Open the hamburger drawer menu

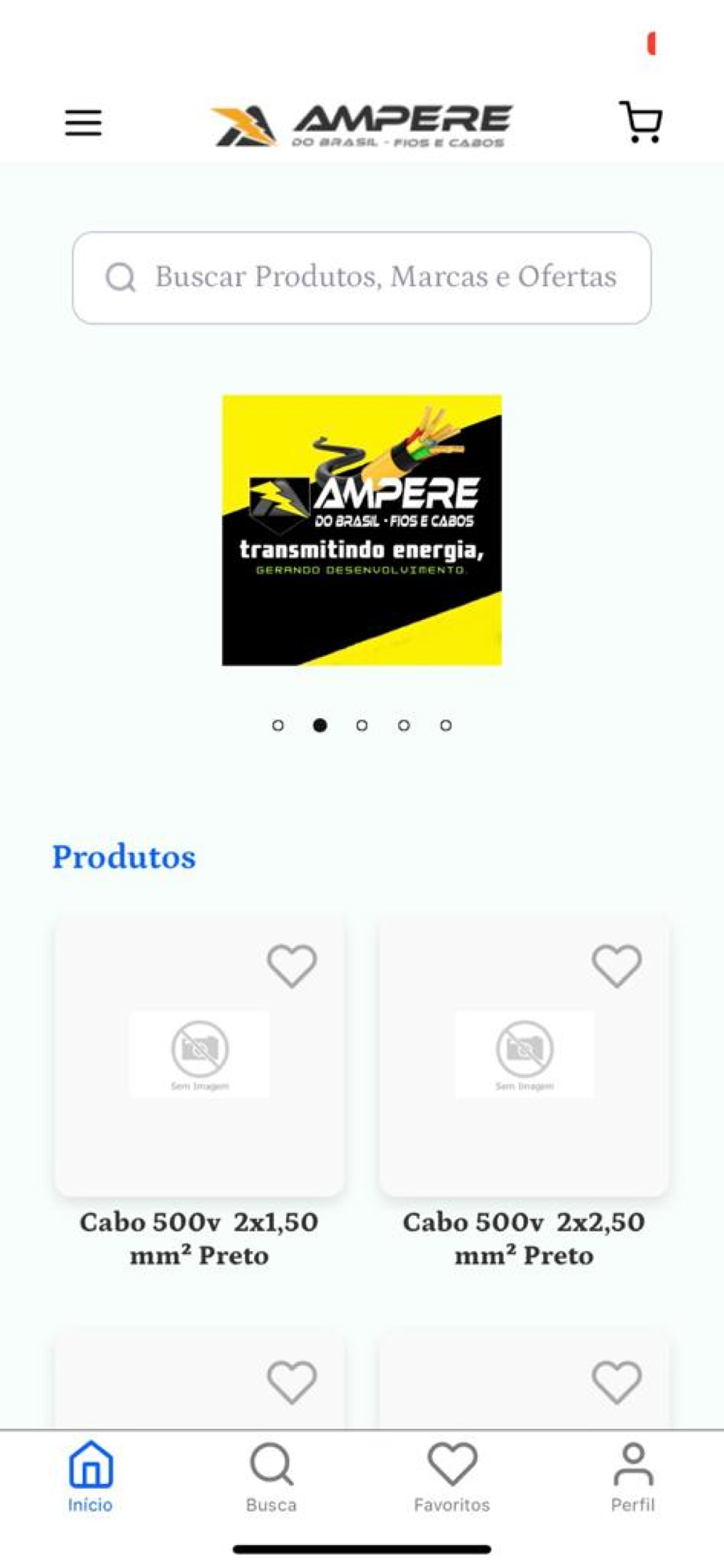[83, 123]
